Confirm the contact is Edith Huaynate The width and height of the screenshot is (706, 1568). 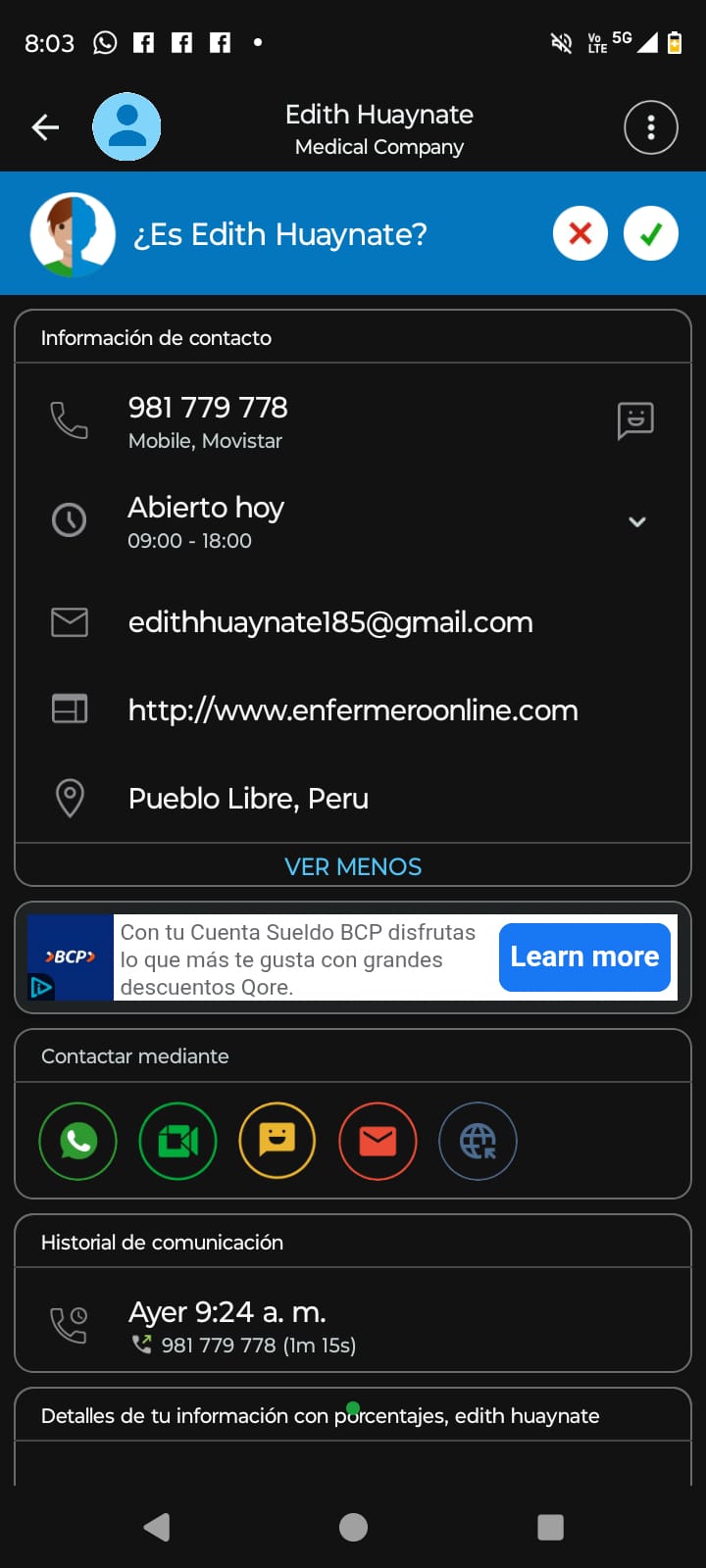(x=651, y=234)
